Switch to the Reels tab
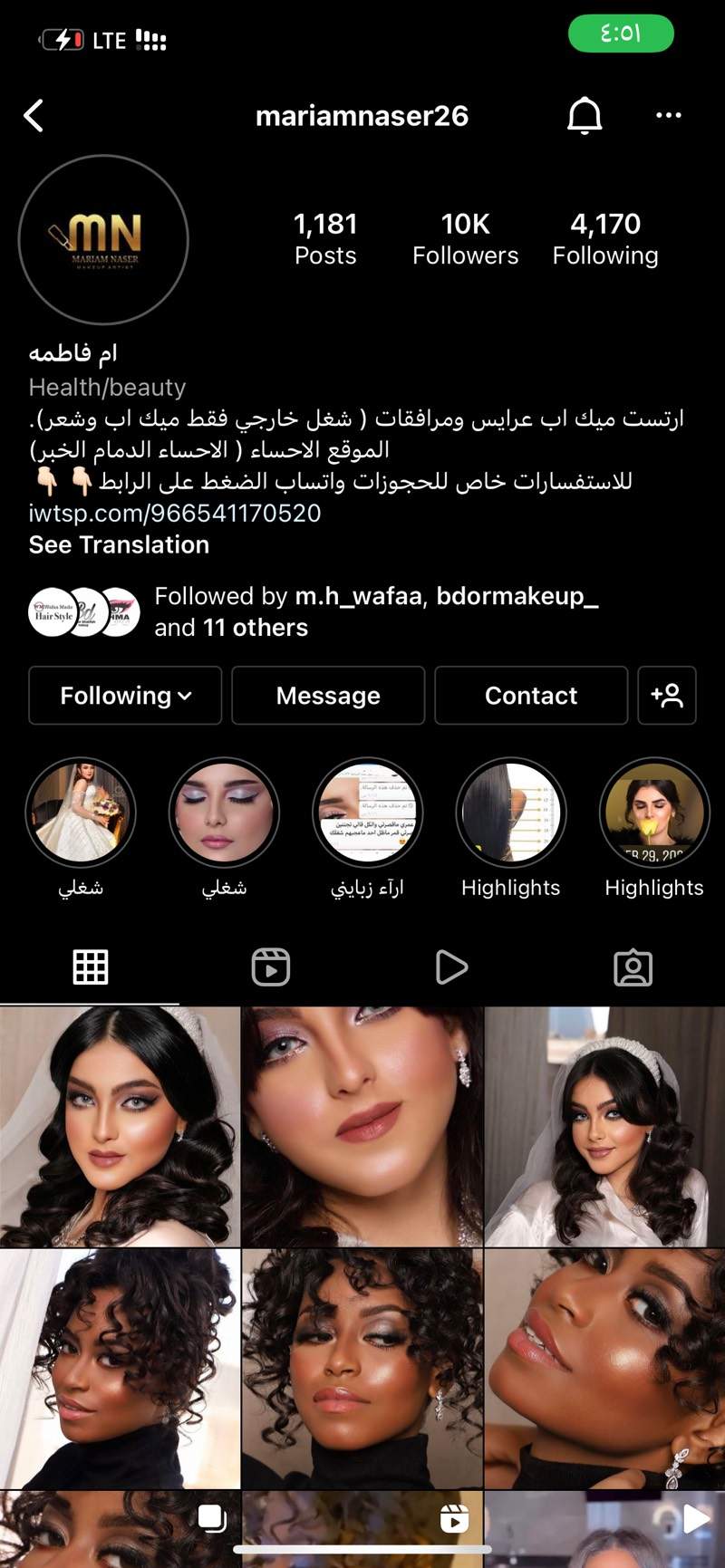Viewport: 725px width, 1568px height. point(270,967)
